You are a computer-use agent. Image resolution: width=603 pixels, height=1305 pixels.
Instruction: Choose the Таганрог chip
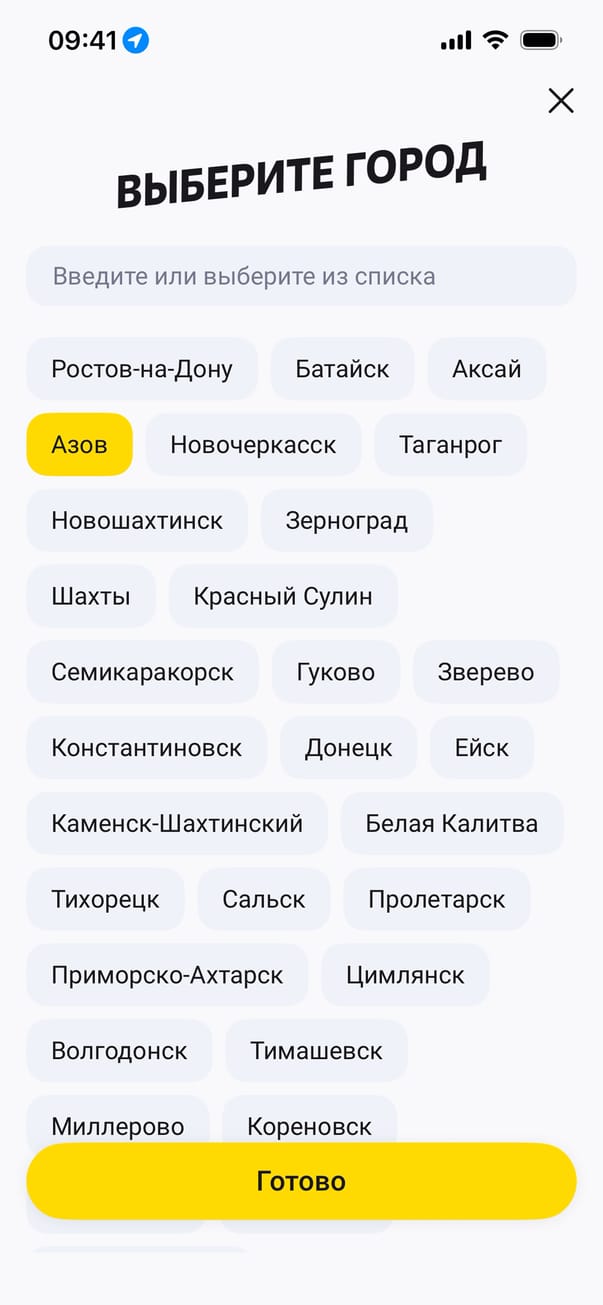[450, 444]
